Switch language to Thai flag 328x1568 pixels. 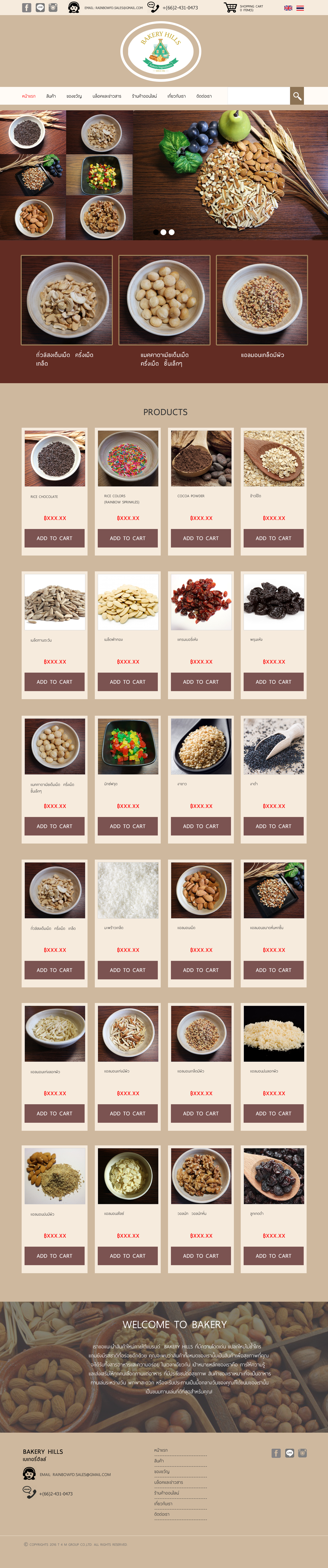point(300,8)
